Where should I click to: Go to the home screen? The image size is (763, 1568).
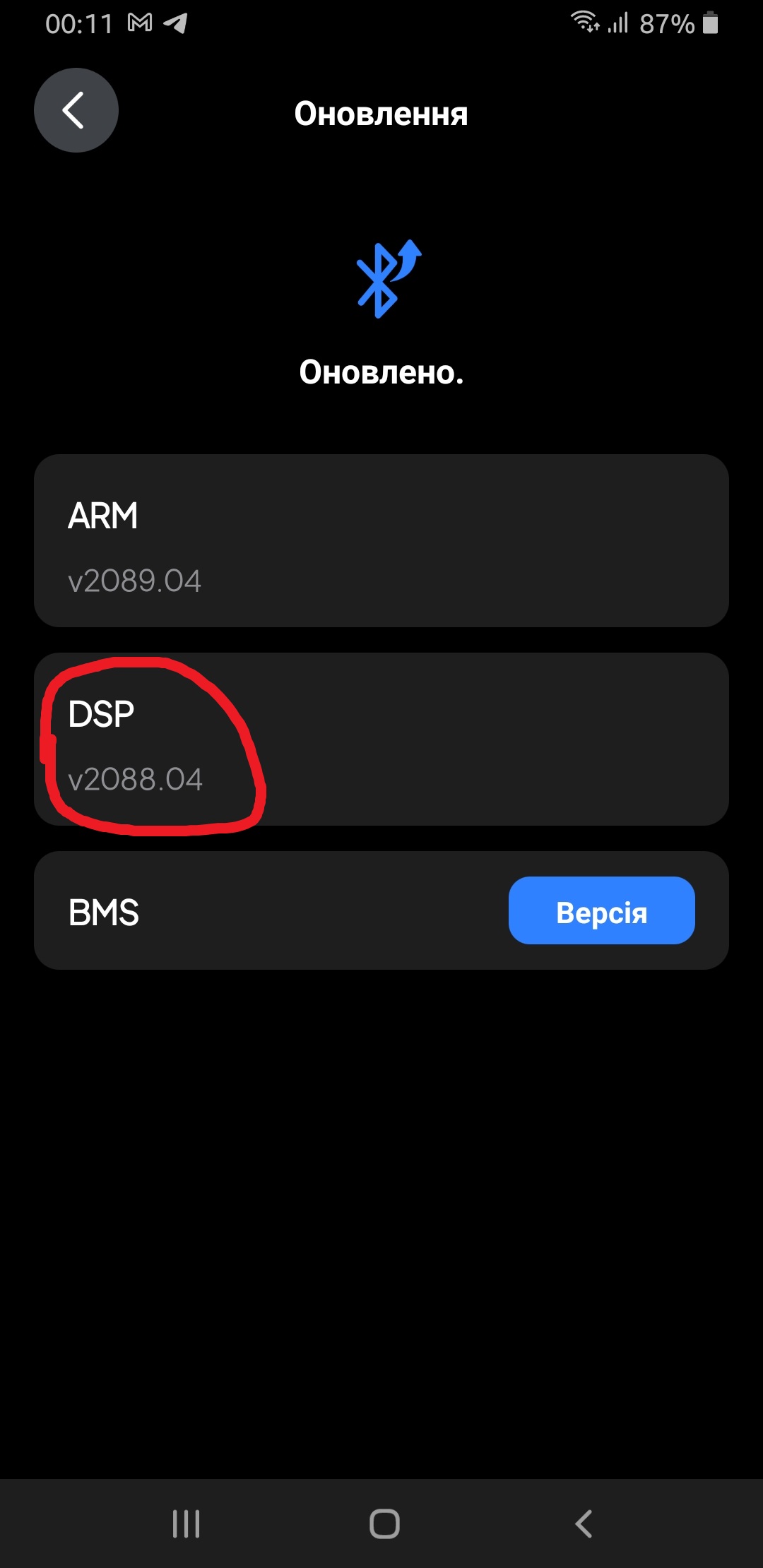pyautogui.click(x=384, y=1524)
